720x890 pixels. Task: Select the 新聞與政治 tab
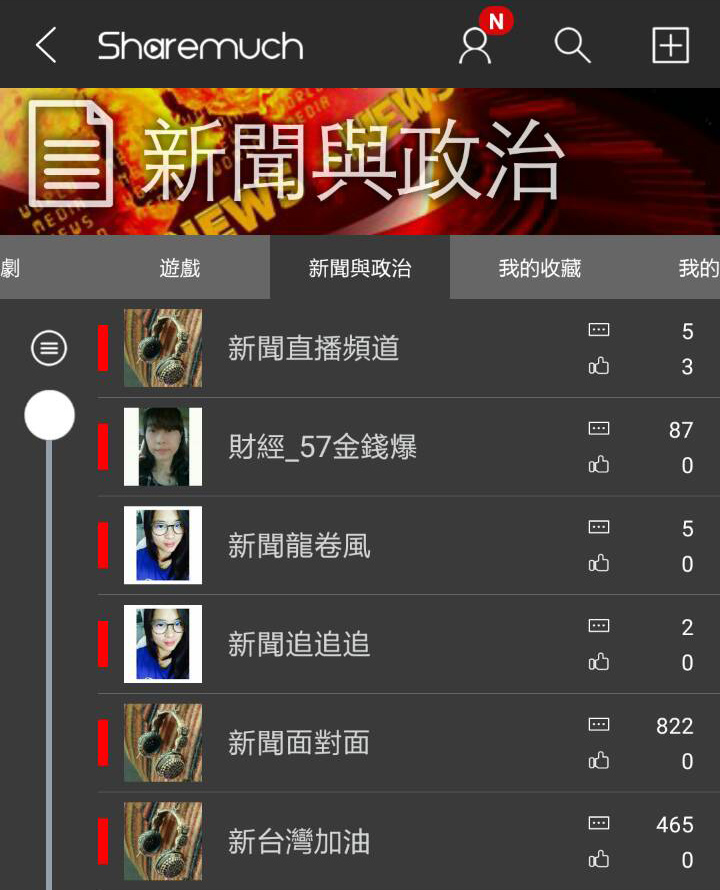[360, 268]
